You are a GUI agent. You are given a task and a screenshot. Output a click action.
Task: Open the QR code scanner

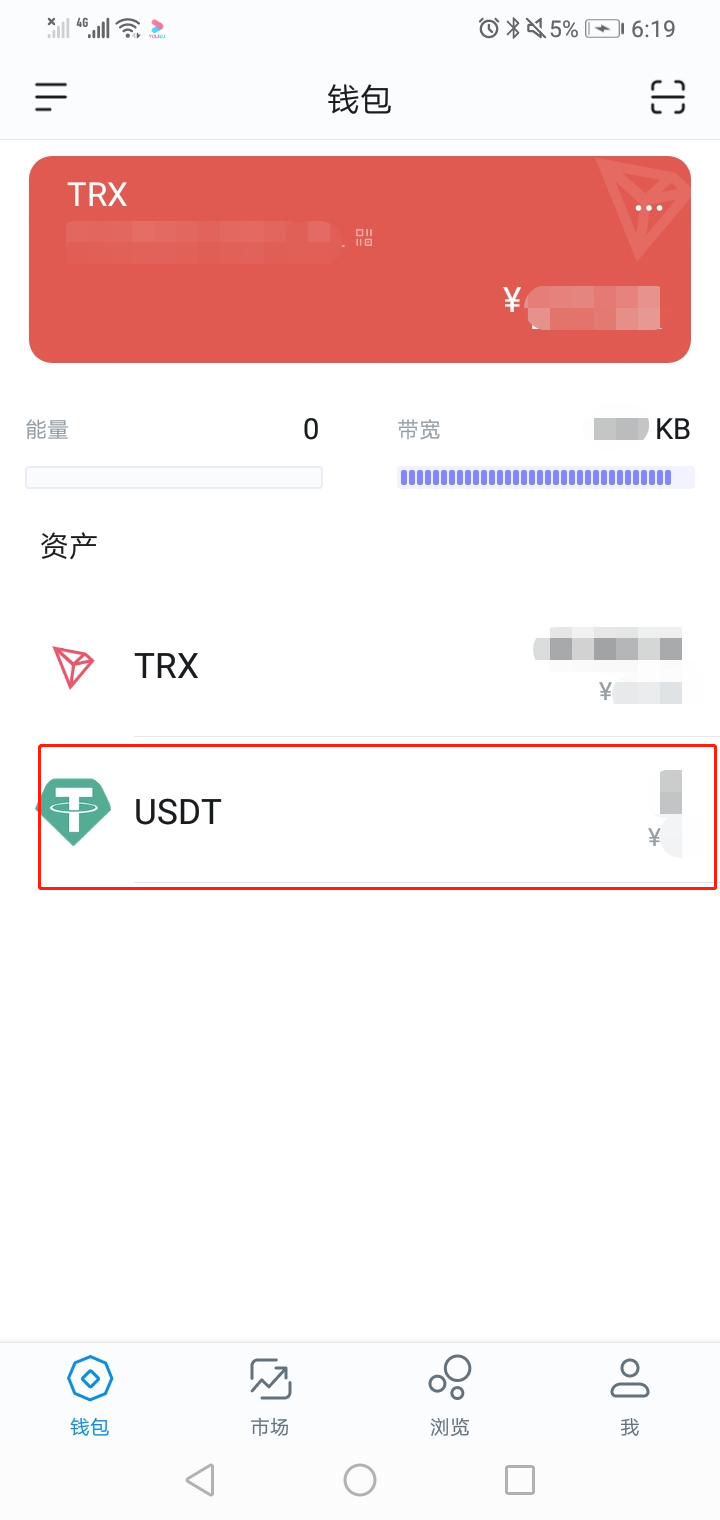pyautogui.click(x=667, y=97)
